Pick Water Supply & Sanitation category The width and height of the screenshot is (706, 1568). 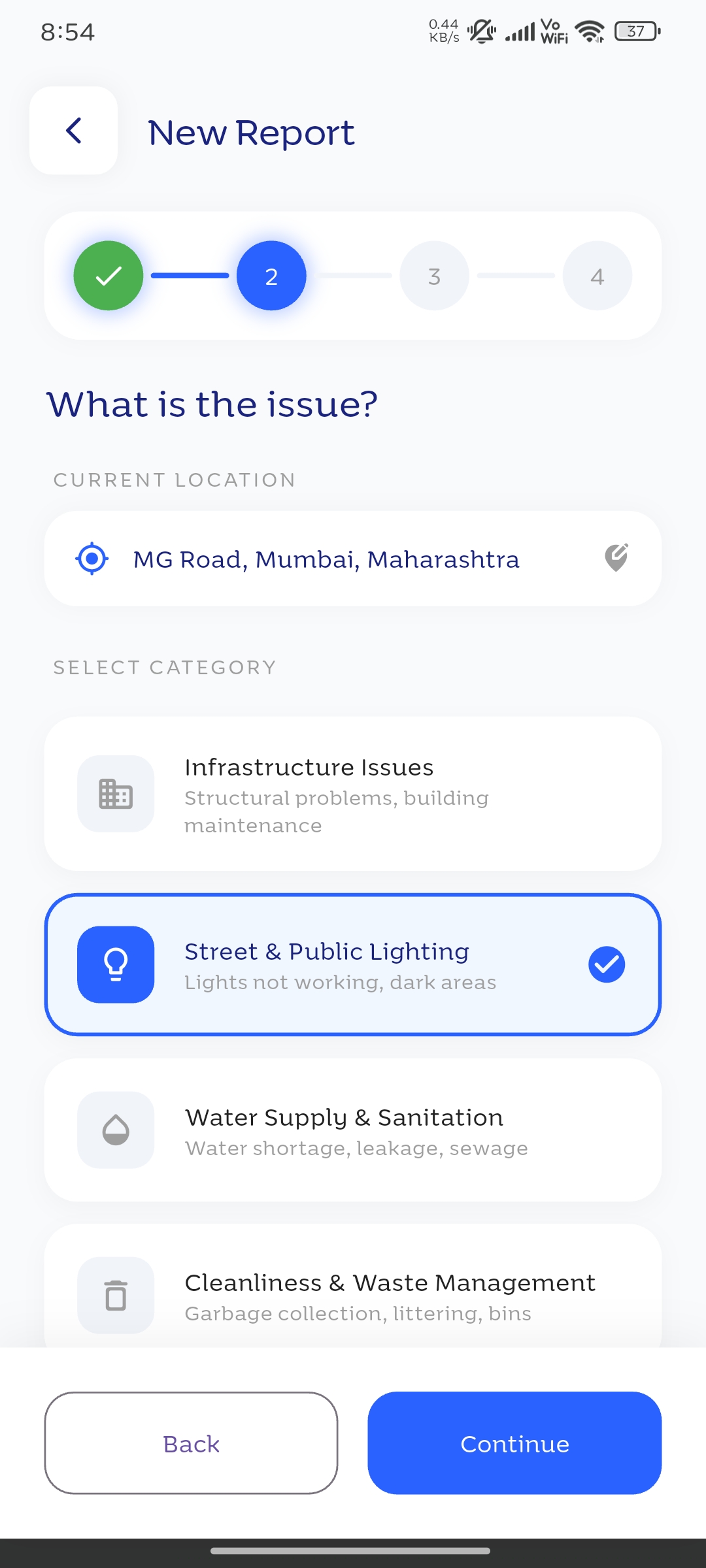(x=353, y=1130)
